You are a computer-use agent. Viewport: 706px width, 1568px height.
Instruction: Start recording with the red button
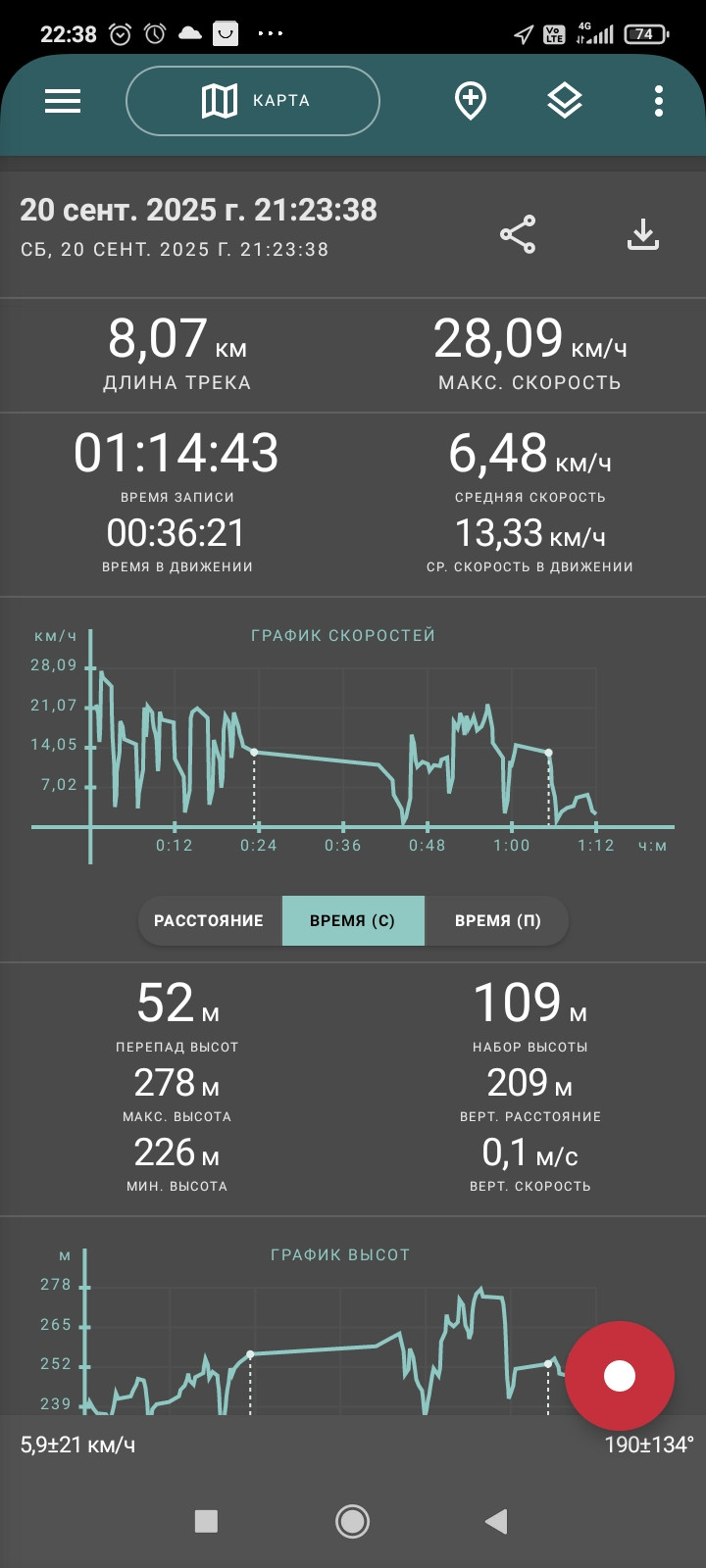tap(620, 1376)
